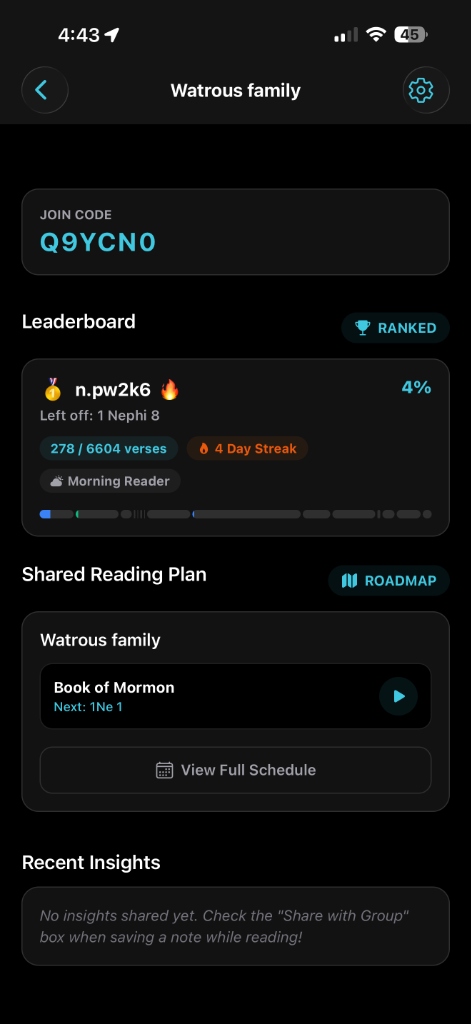Open n.pw2k6's leaderboard card

(235, 447)
